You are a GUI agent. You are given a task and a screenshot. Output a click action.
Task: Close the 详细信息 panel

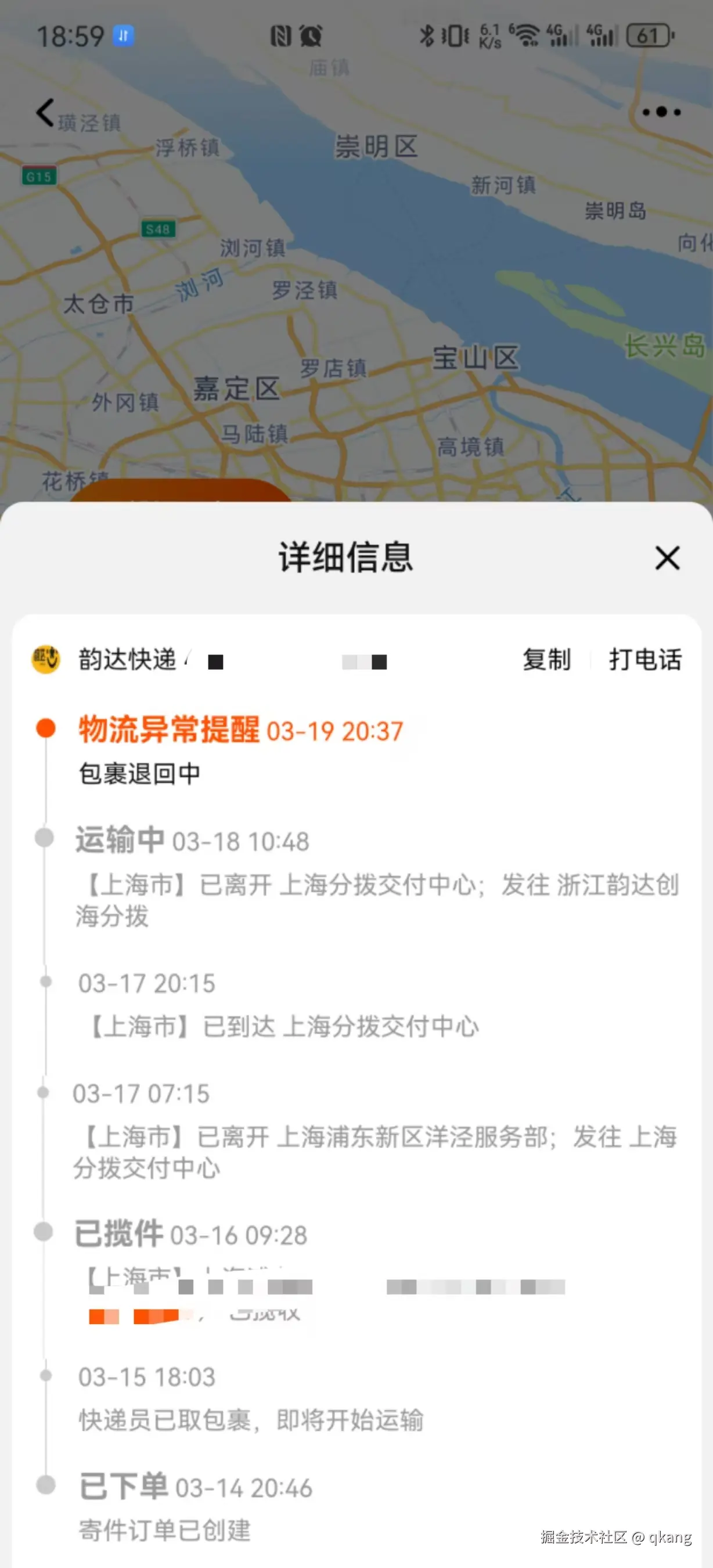click(x=667, y=558)
